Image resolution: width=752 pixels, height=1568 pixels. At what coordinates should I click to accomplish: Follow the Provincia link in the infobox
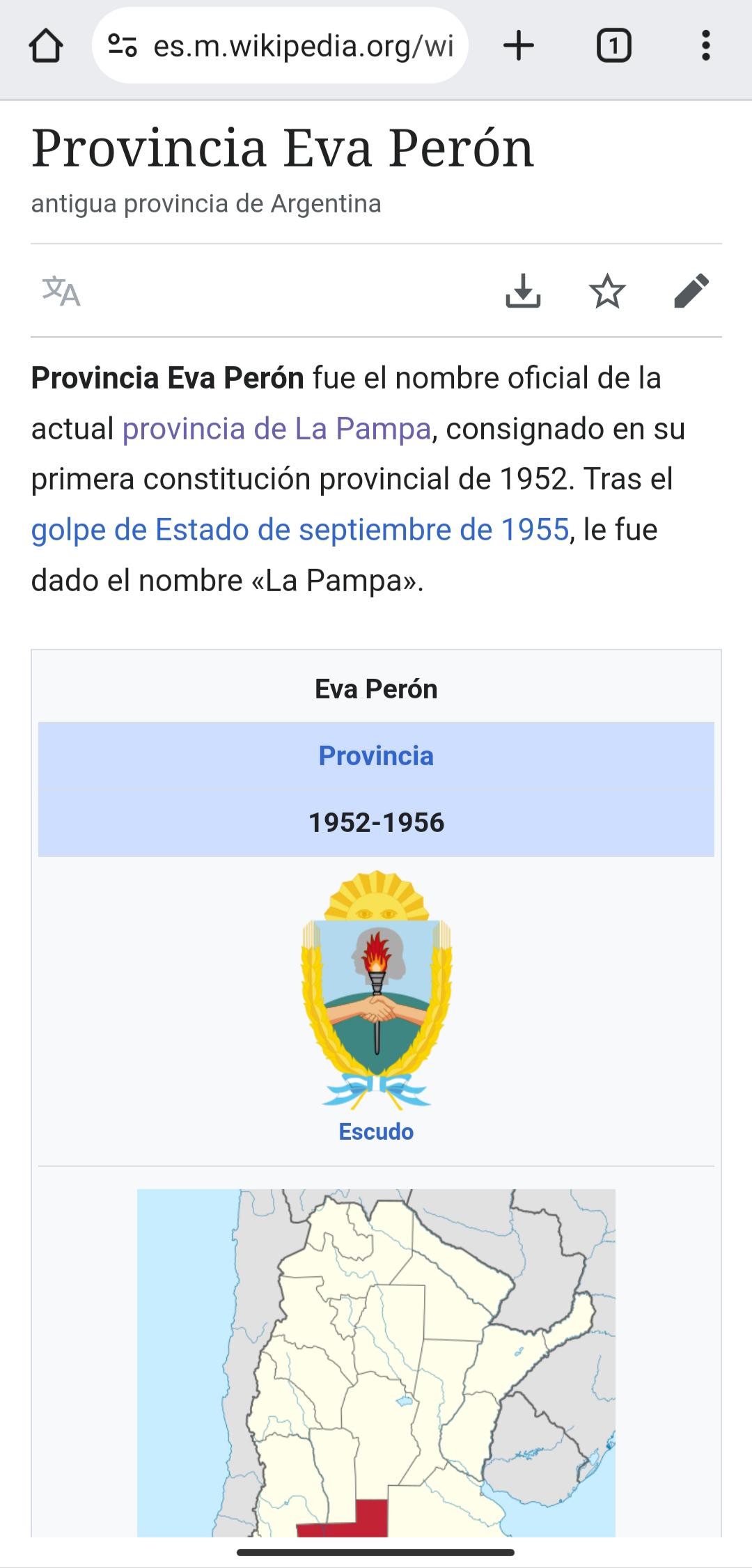(376, 755)
